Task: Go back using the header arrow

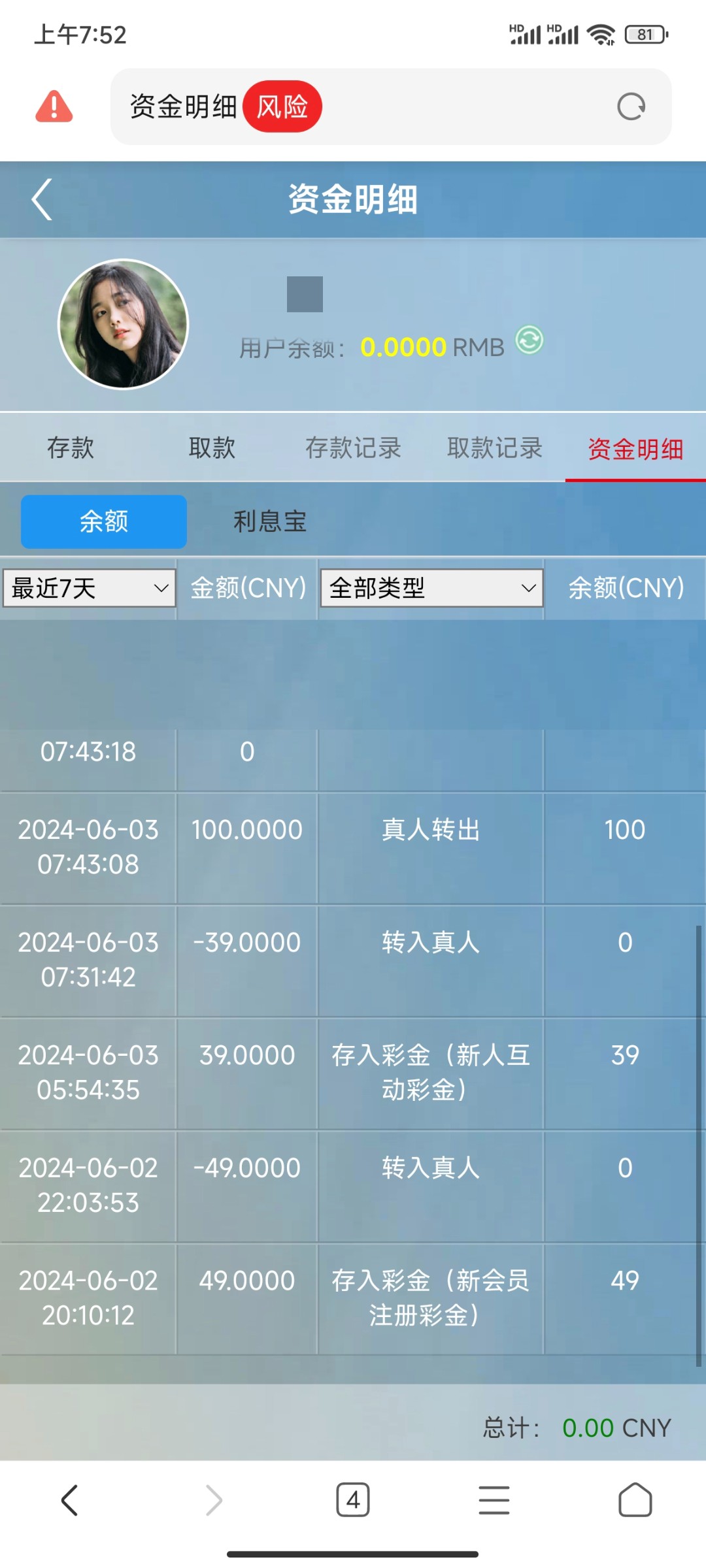Action: tap(42, 199)
